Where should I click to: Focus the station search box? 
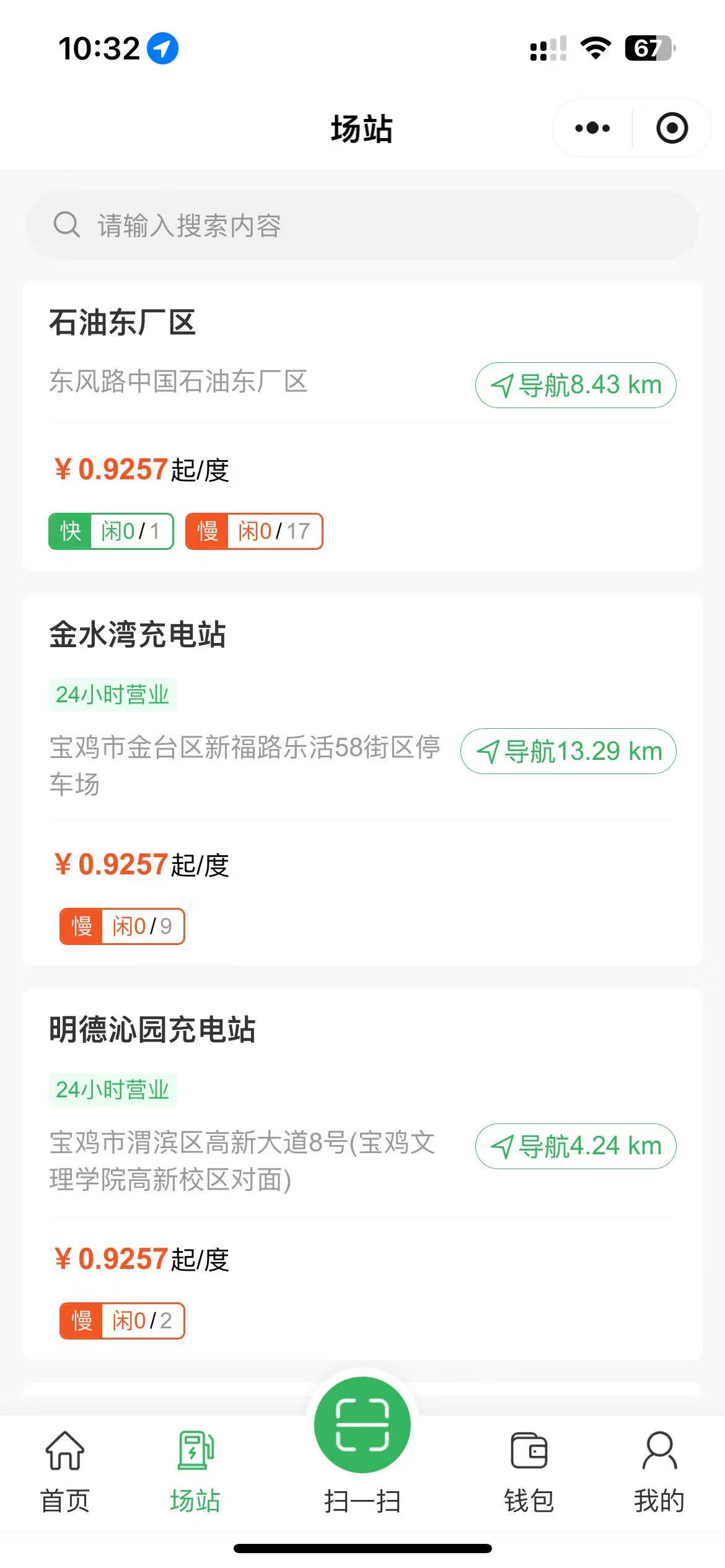[362, 225]
